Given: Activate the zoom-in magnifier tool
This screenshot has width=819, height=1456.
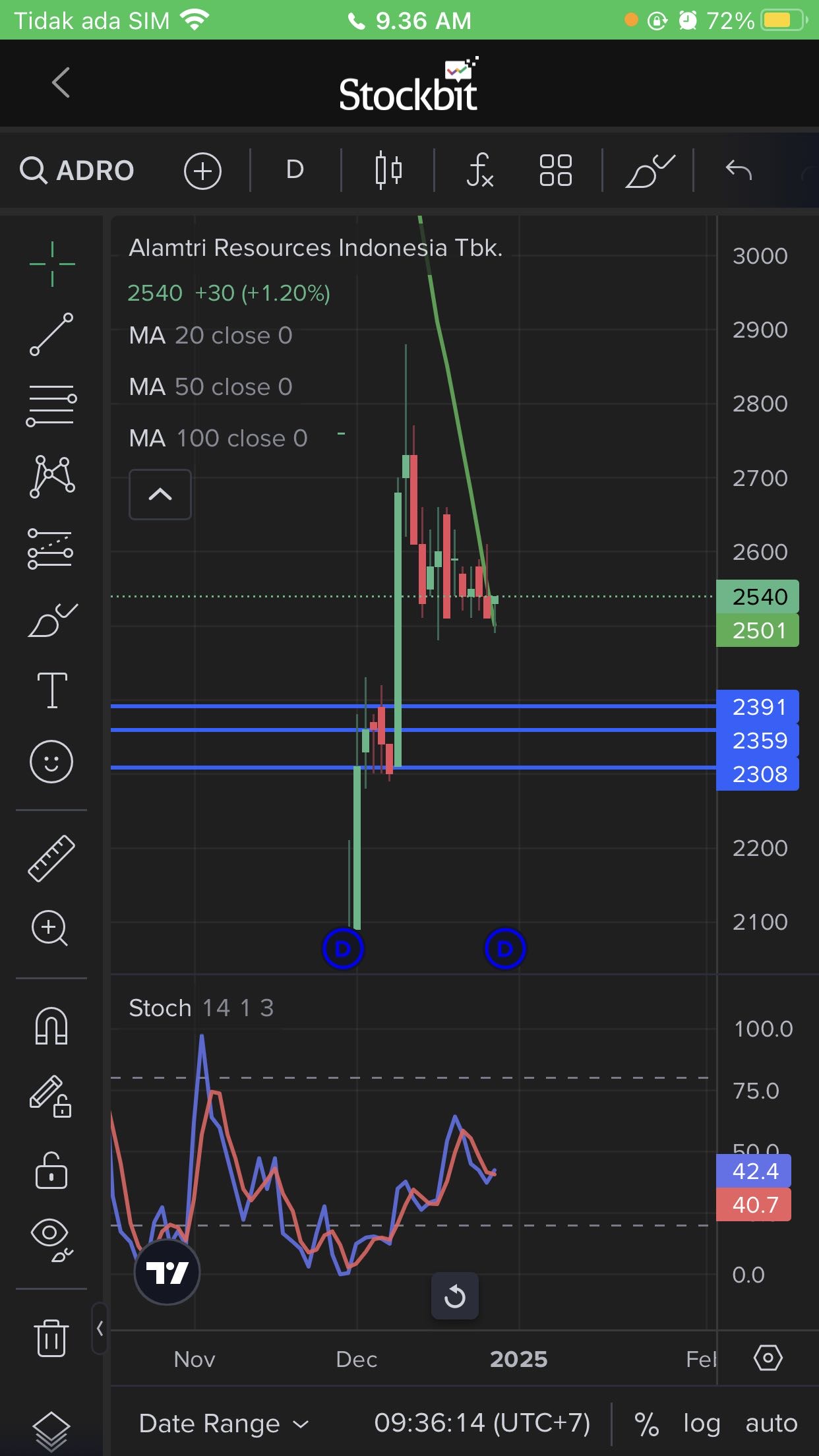Looking at the screenshot, I should (50, 928).
